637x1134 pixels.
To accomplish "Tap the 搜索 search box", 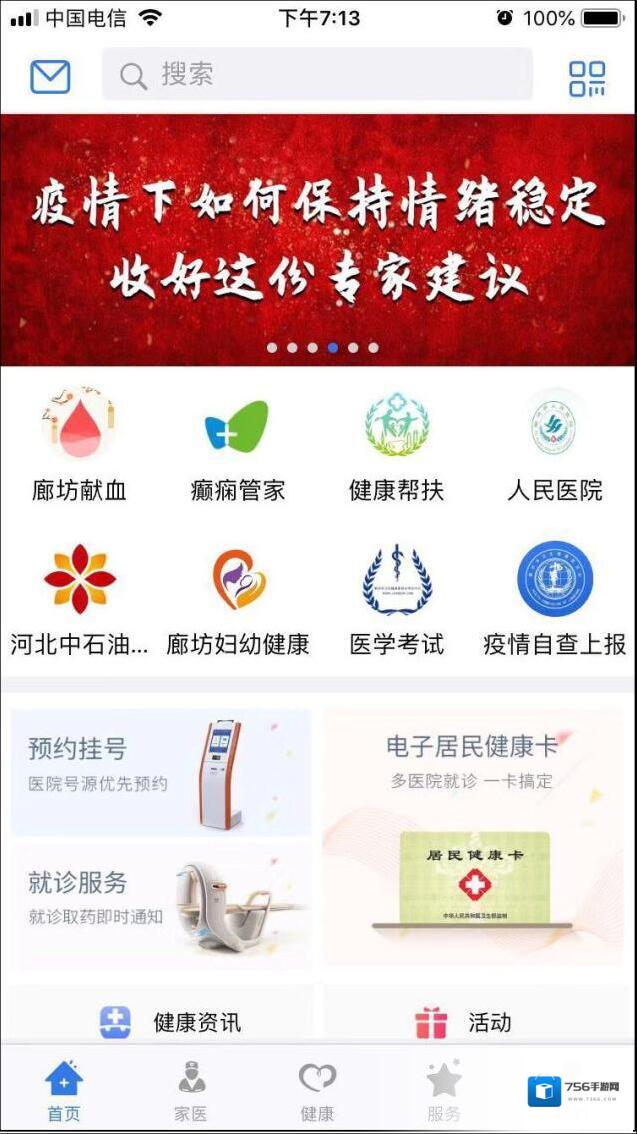I will tap(317, 75).
